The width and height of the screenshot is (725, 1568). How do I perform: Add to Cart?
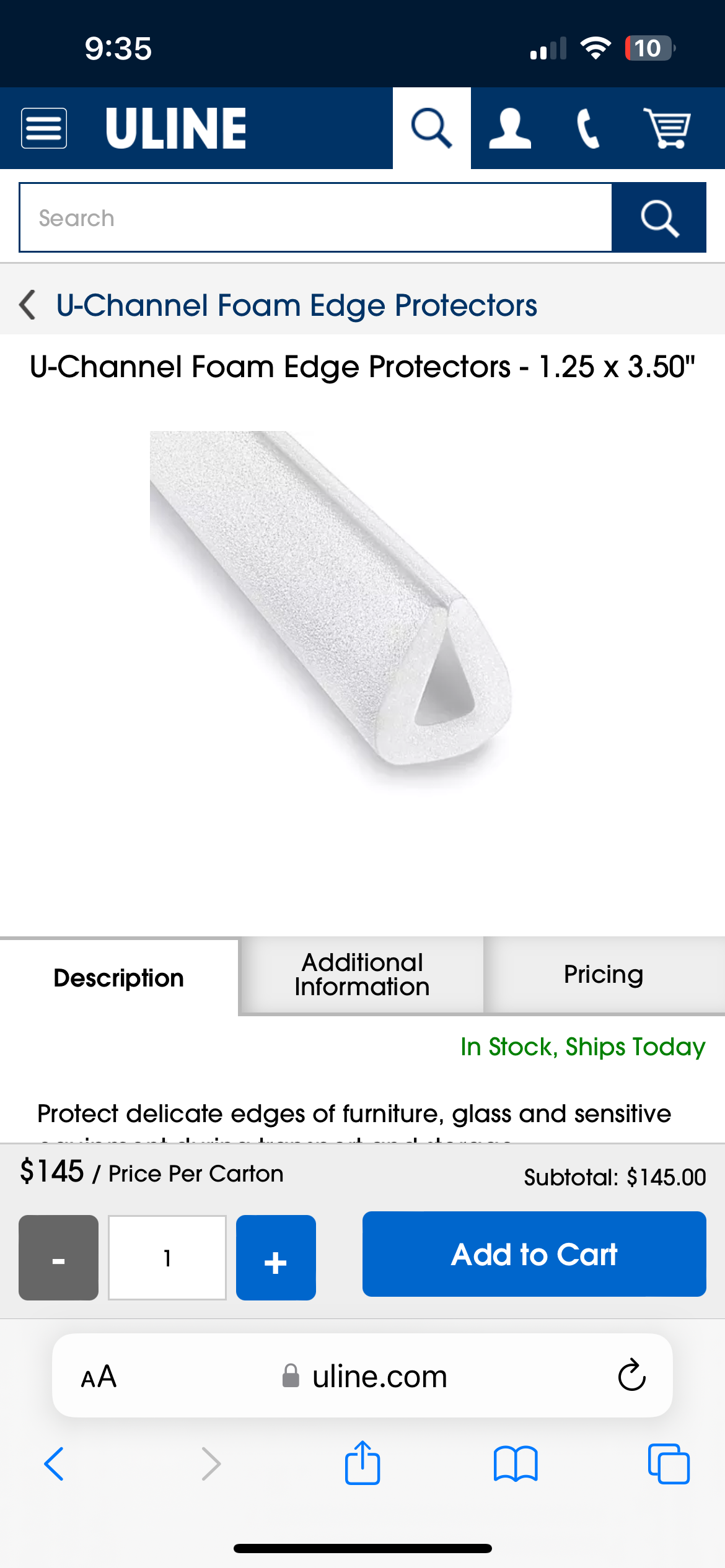(534, 1254)
